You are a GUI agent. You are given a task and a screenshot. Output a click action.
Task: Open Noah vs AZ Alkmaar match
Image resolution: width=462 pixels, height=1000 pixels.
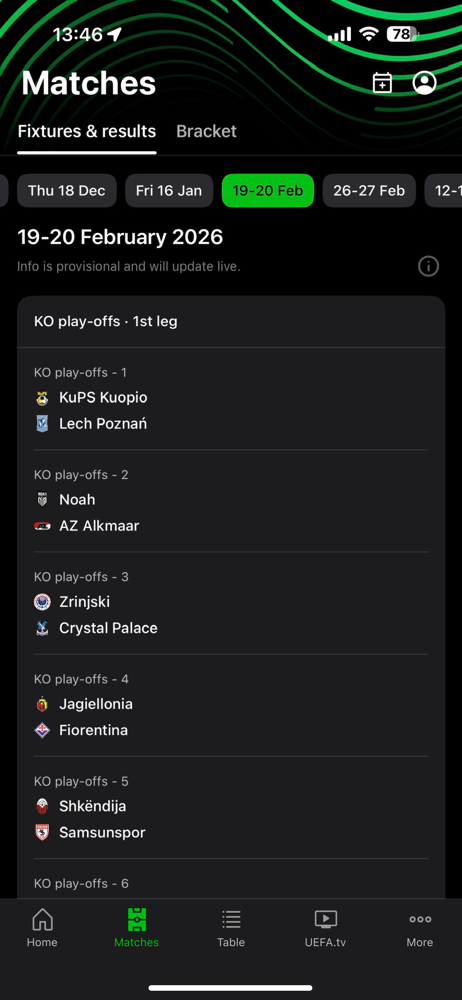[x=231, y=501]
